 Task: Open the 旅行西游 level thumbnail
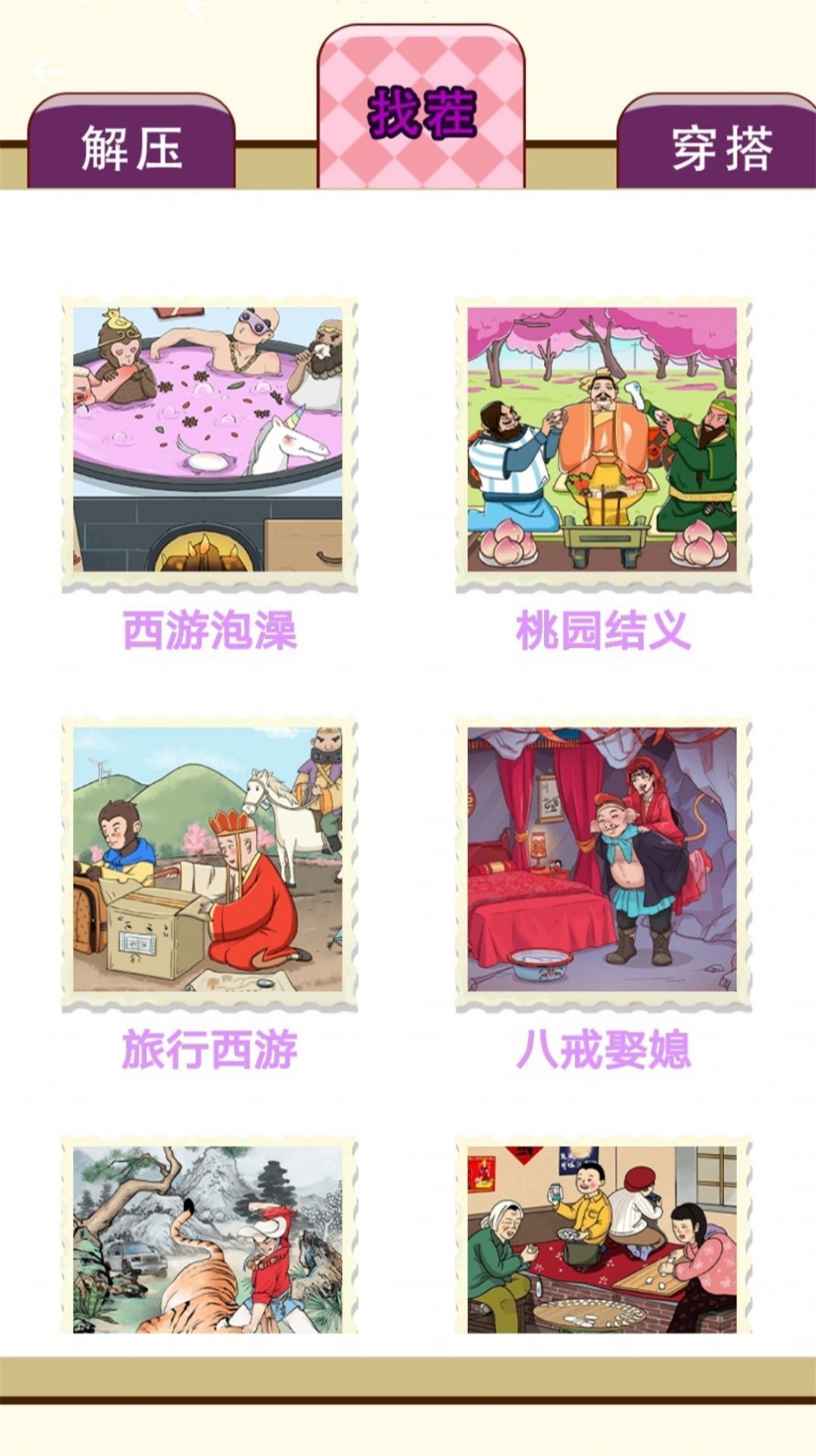211,861
